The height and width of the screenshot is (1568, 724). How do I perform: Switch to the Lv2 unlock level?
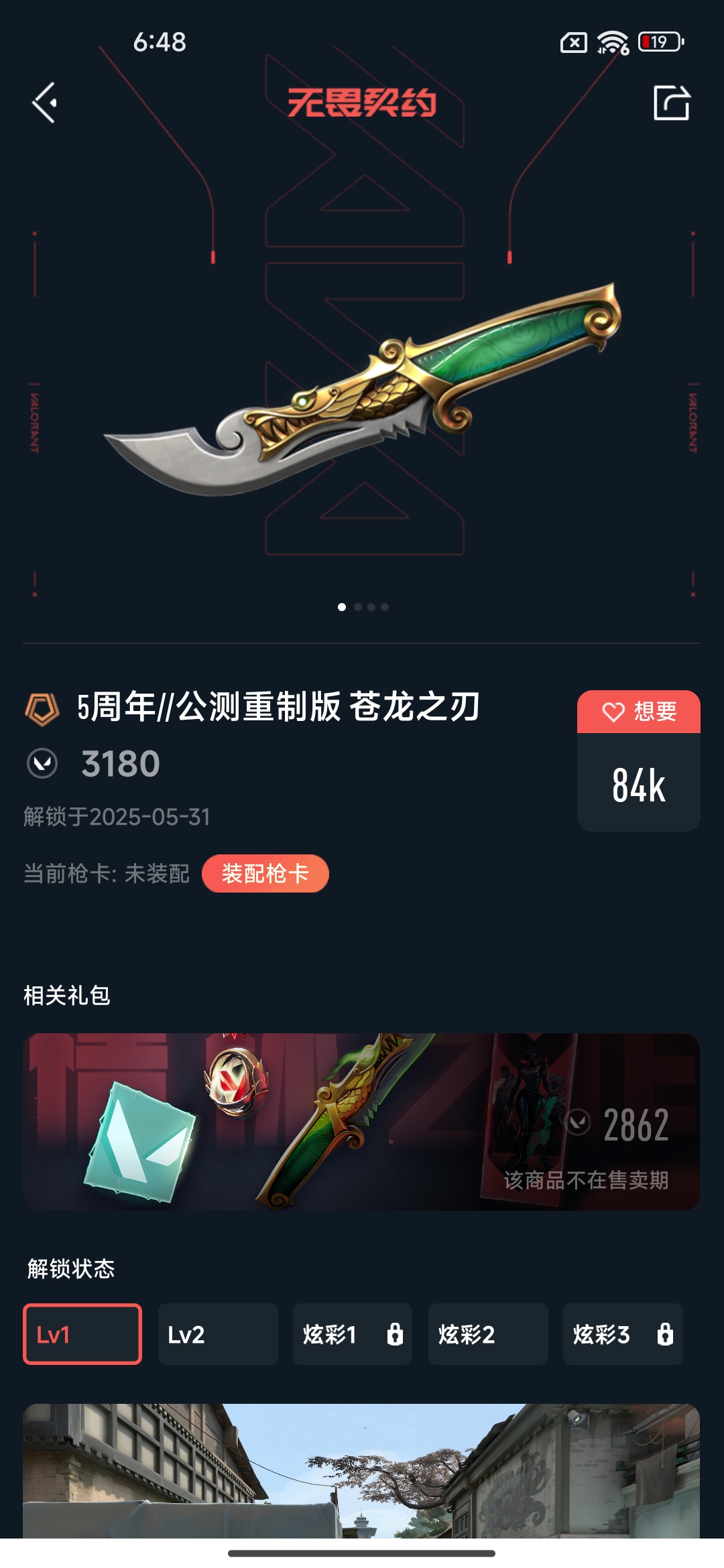pos(218,1334)
